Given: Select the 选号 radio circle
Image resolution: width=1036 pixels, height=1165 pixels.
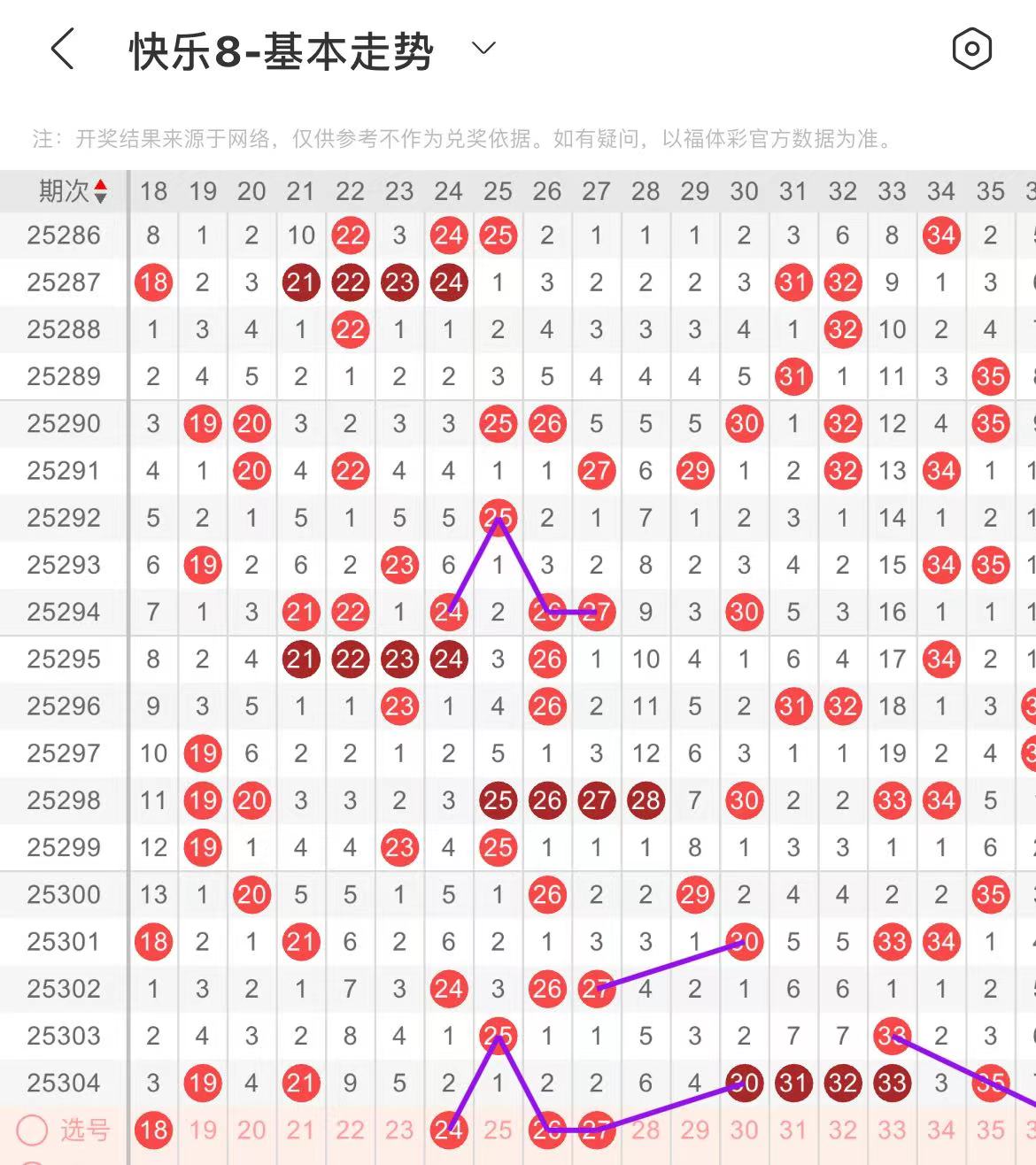Looking at the screenshot, I should [33, 1130].
